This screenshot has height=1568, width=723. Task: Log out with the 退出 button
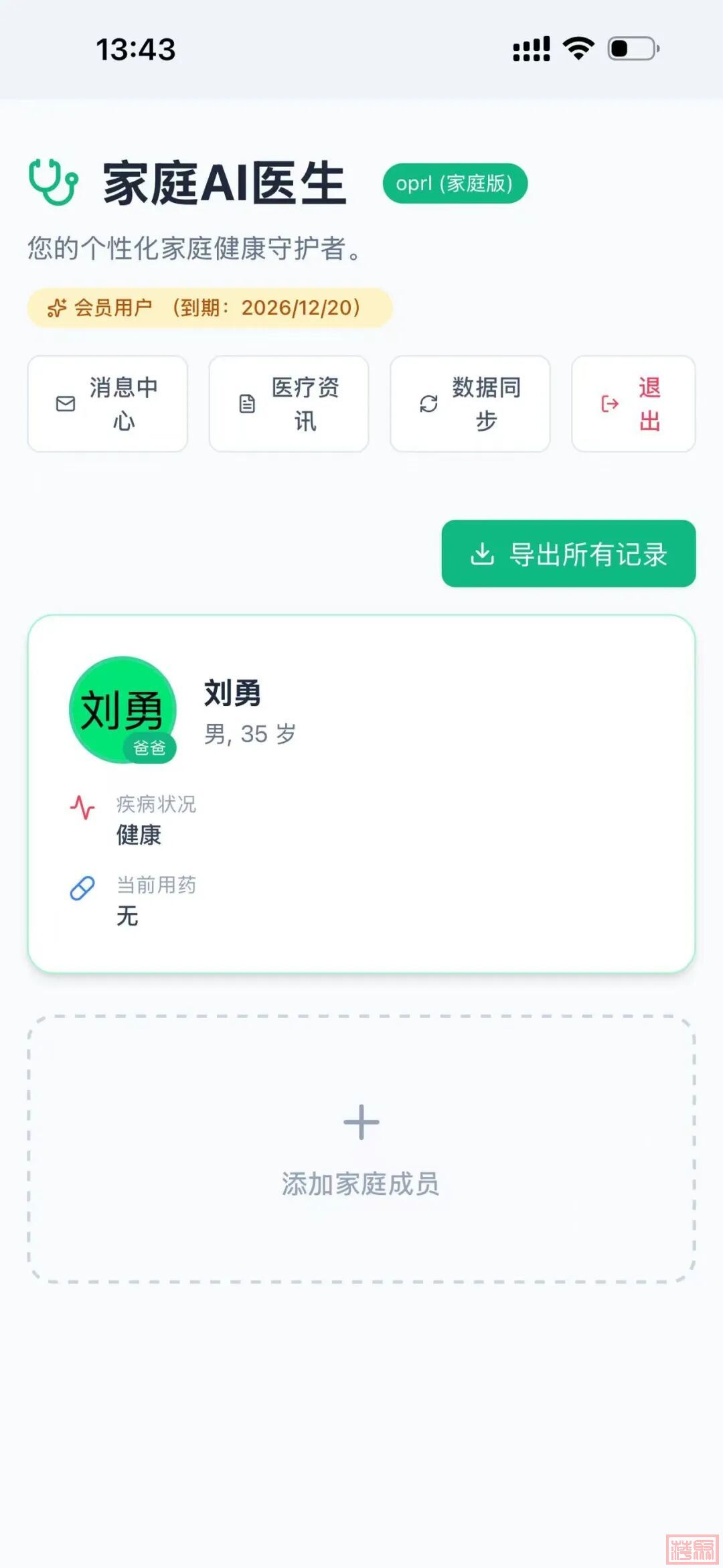[x=633, y=404]
